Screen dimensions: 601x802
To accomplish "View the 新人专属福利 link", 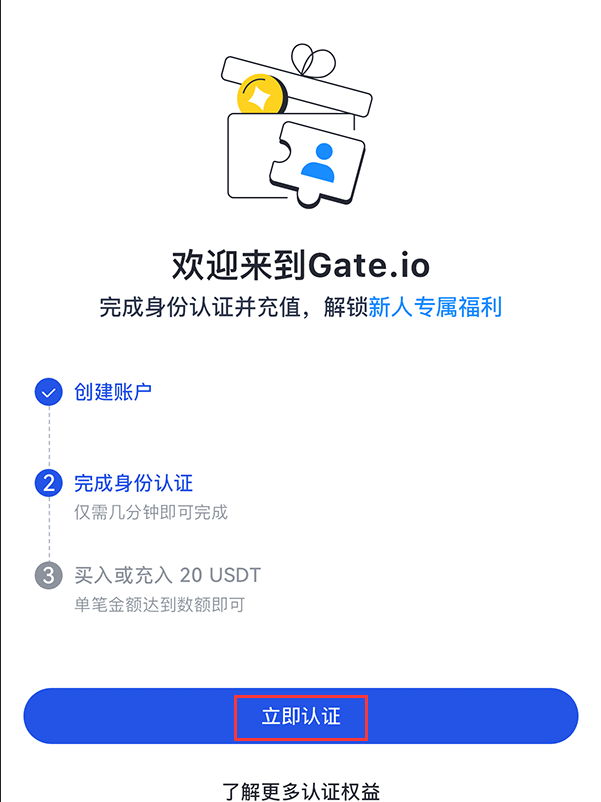I will coord(435,307).
